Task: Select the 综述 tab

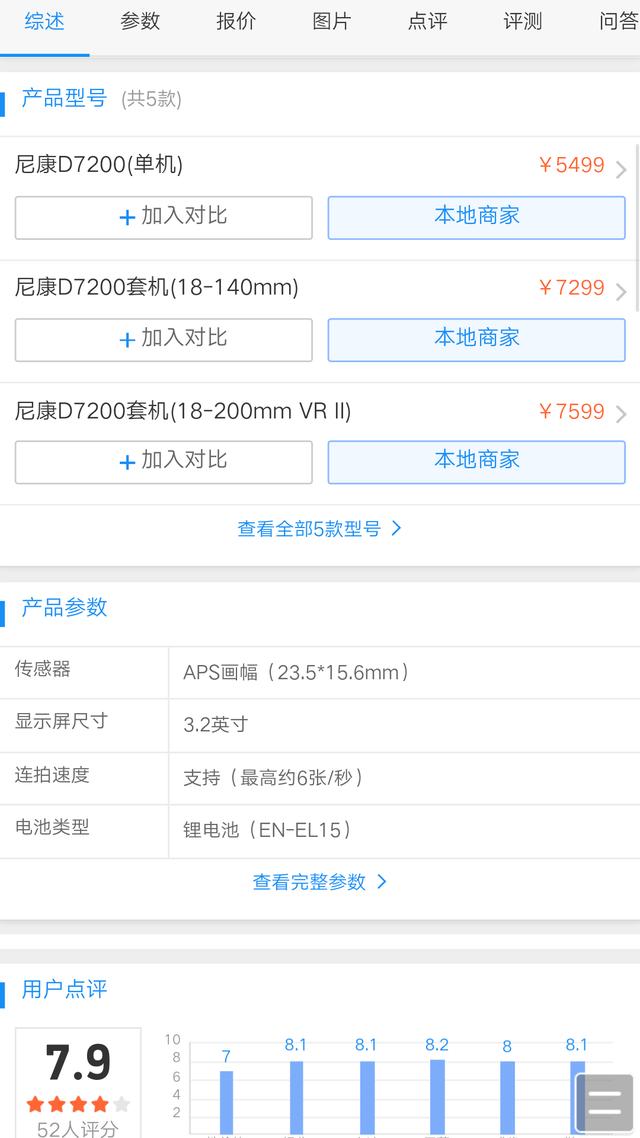Action: coord(44,21)
